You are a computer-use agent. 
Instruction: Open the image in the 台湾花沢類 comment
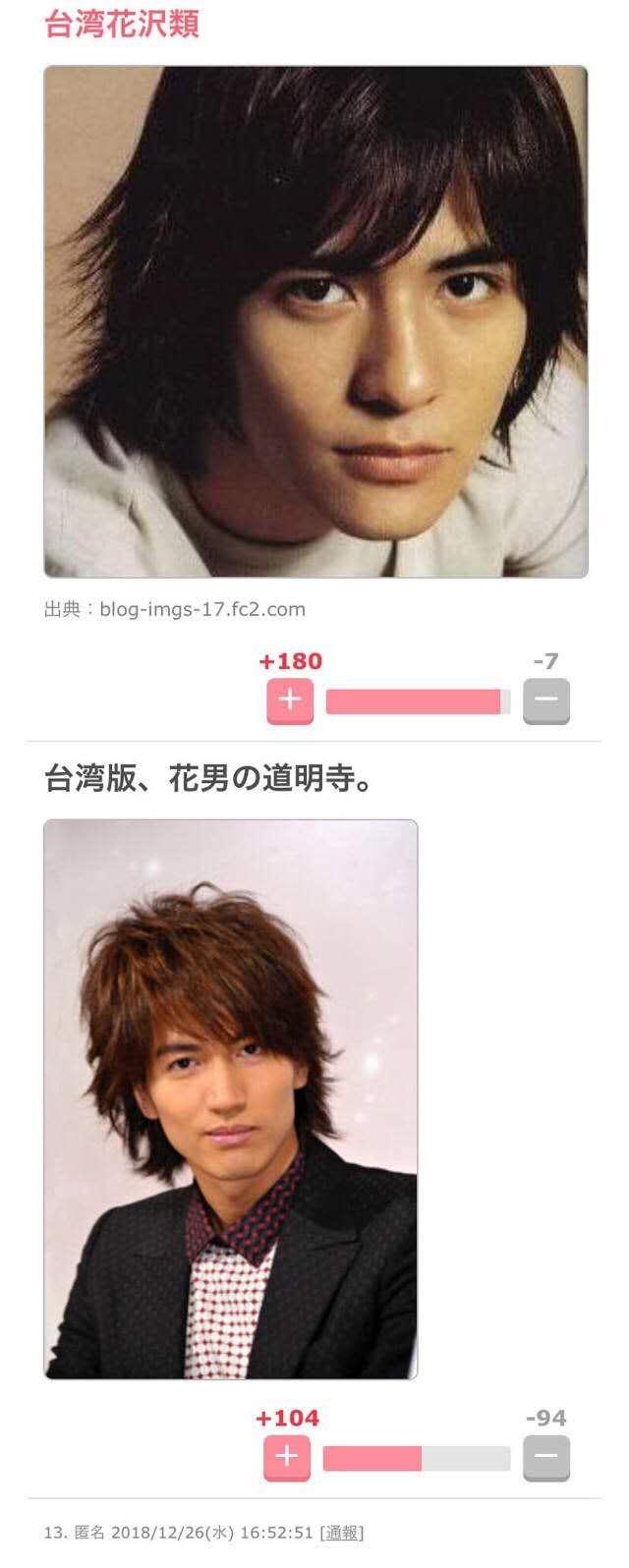point(315,321)
